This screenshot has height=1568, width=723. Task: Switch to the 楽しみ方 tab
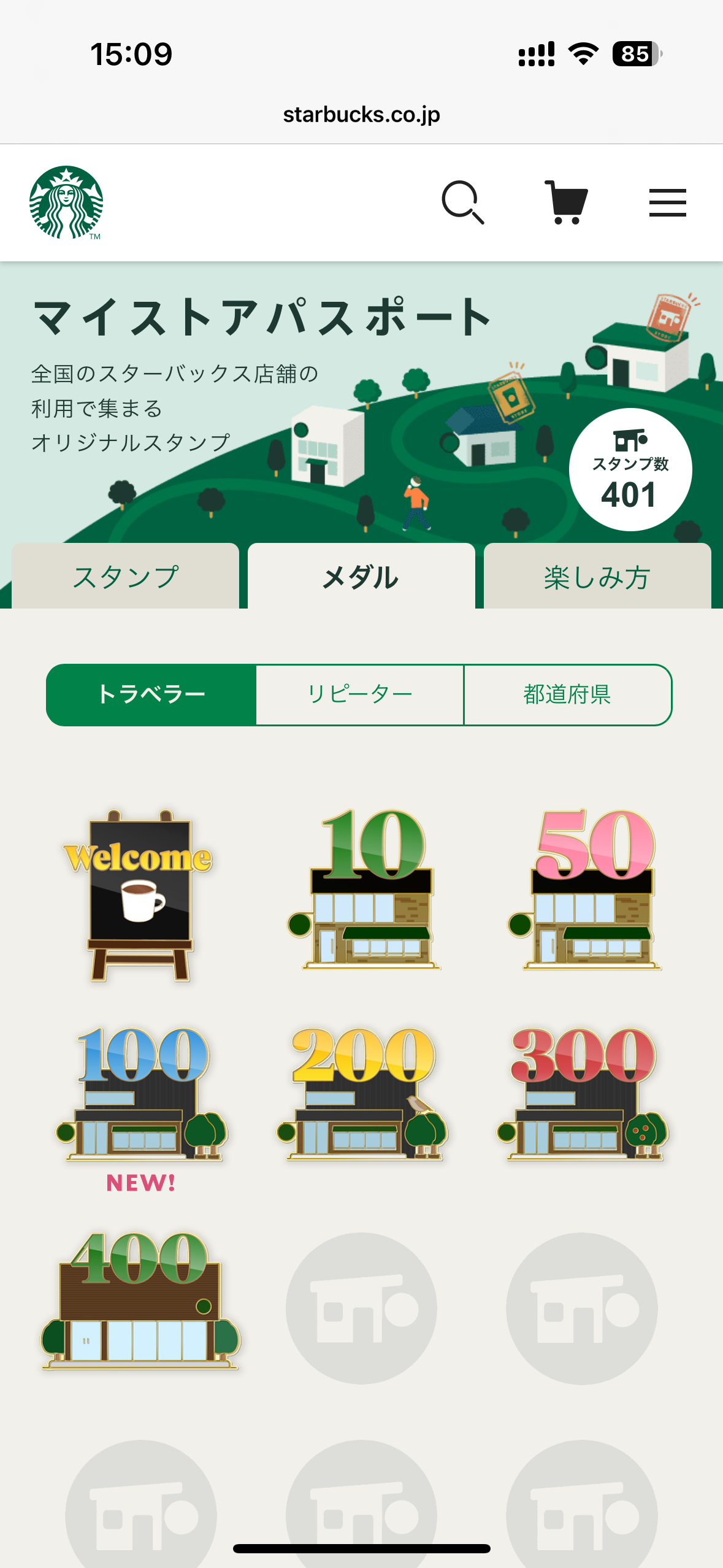click(x=597, y=577)
